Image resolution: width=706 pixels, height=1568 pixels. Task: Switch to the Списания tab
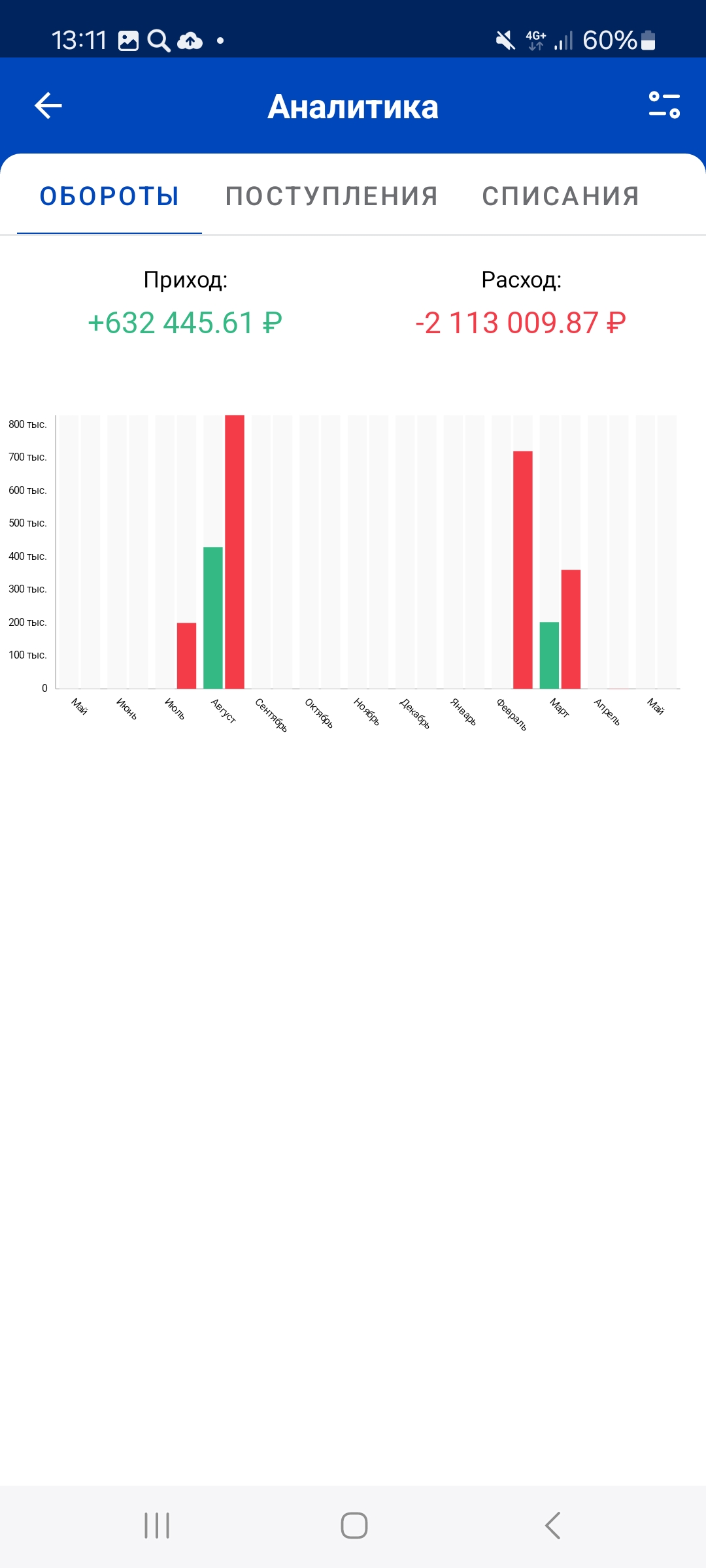pos(561,196)
